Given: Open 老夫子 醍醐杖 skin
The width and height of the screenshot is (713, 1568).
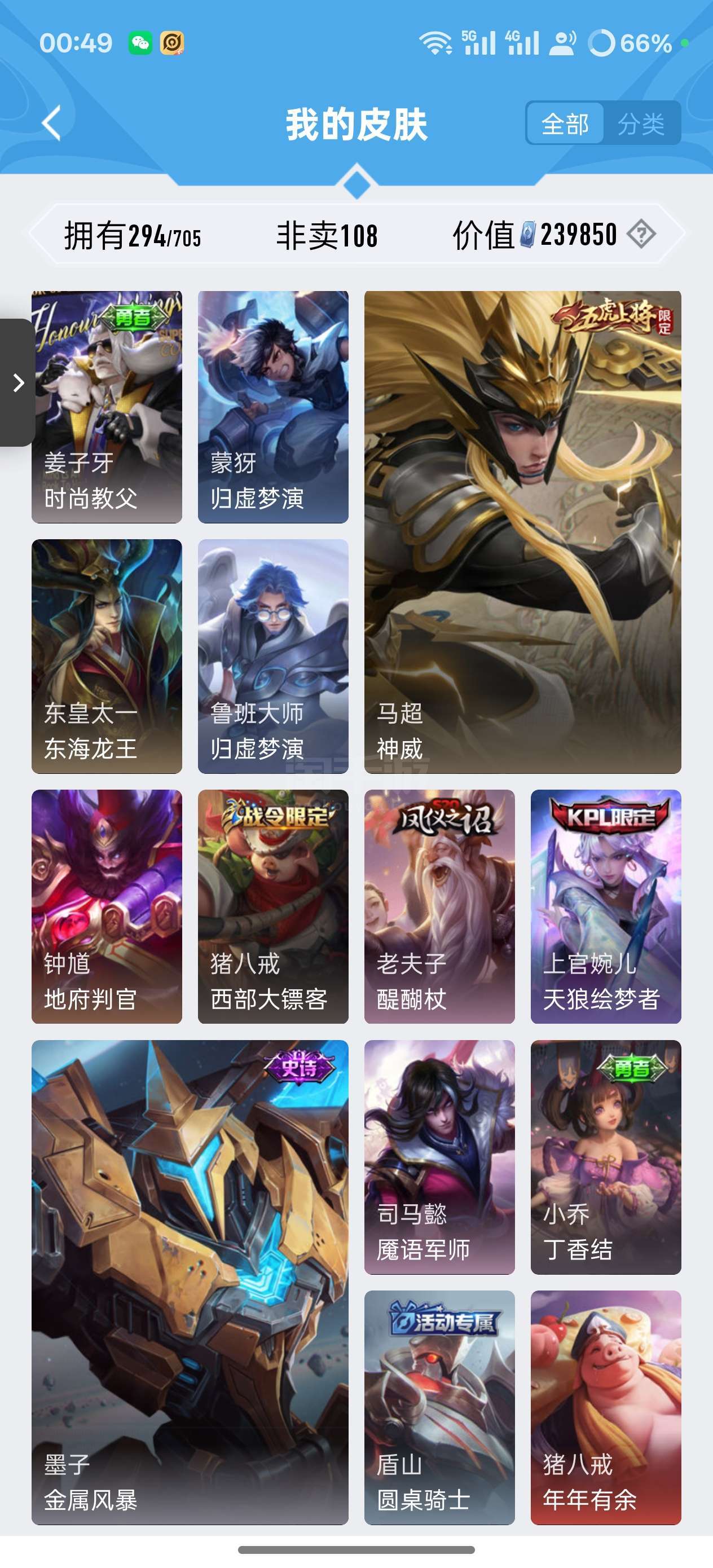Looking at the screenshot, I should click(x=439, y=906).
